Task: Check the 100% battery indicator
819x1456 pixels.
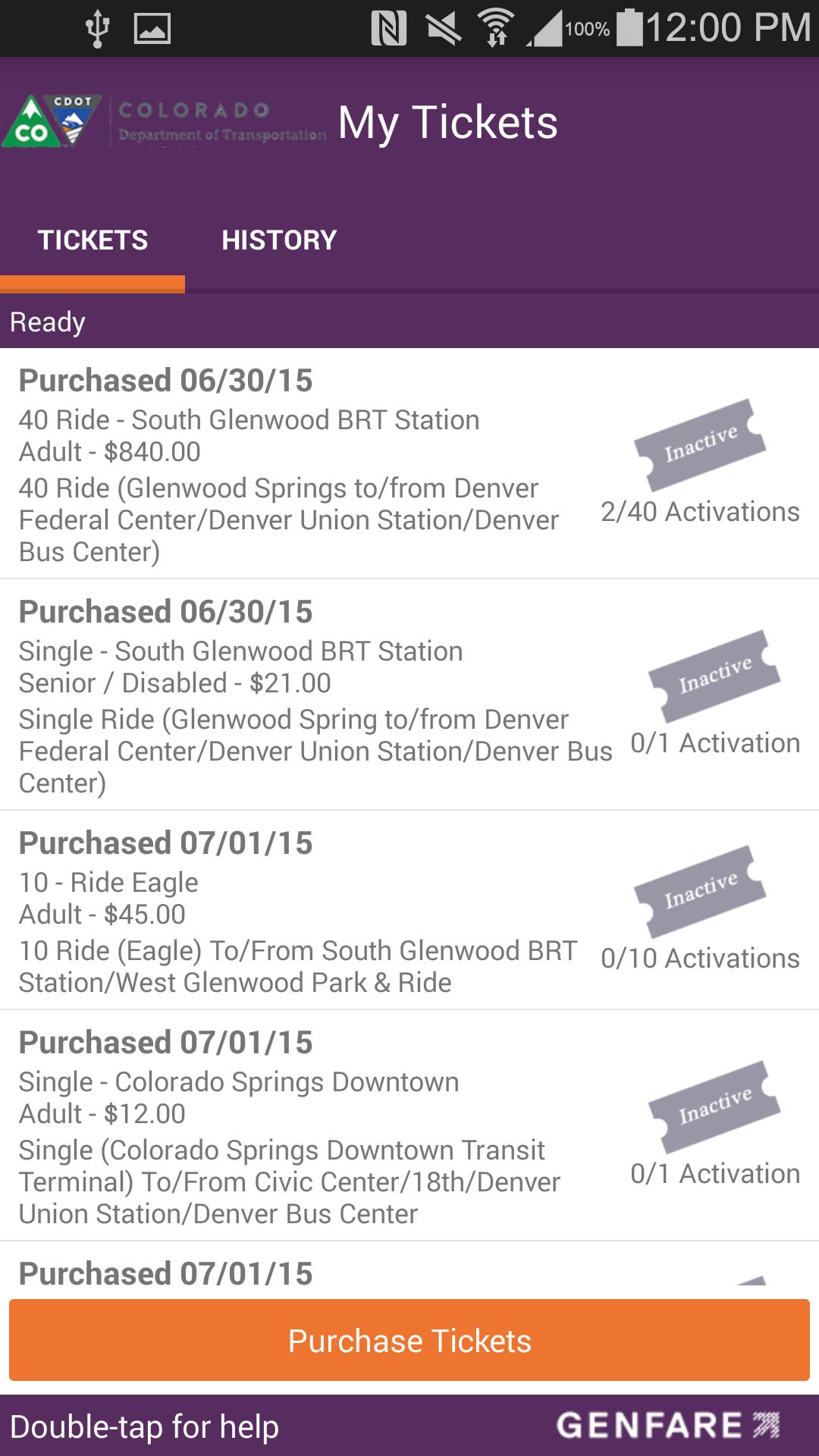Action: (x=588, y=27)
